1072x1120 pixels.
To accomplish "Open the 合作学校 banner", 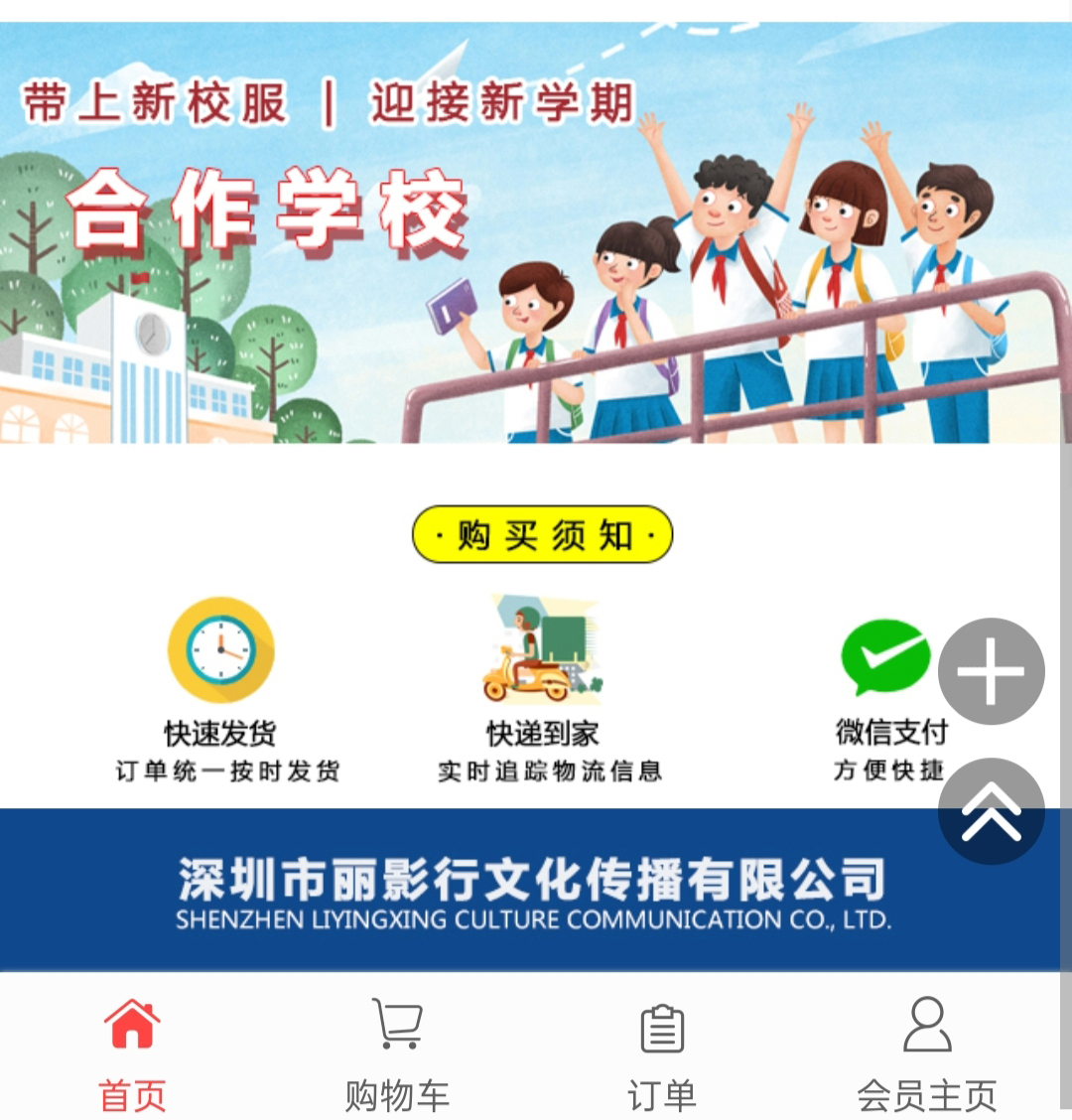I will 536,233.
